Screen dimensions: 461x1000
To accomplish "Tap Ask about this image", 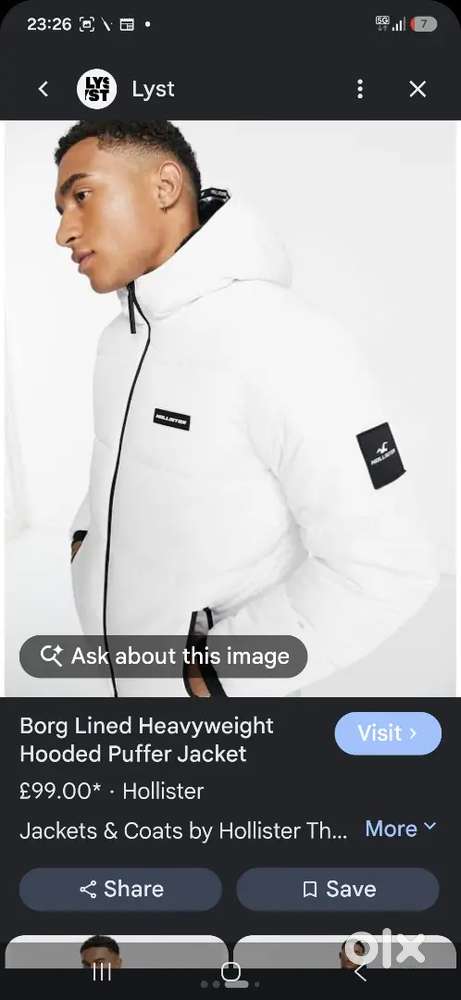I will [163, 656].
